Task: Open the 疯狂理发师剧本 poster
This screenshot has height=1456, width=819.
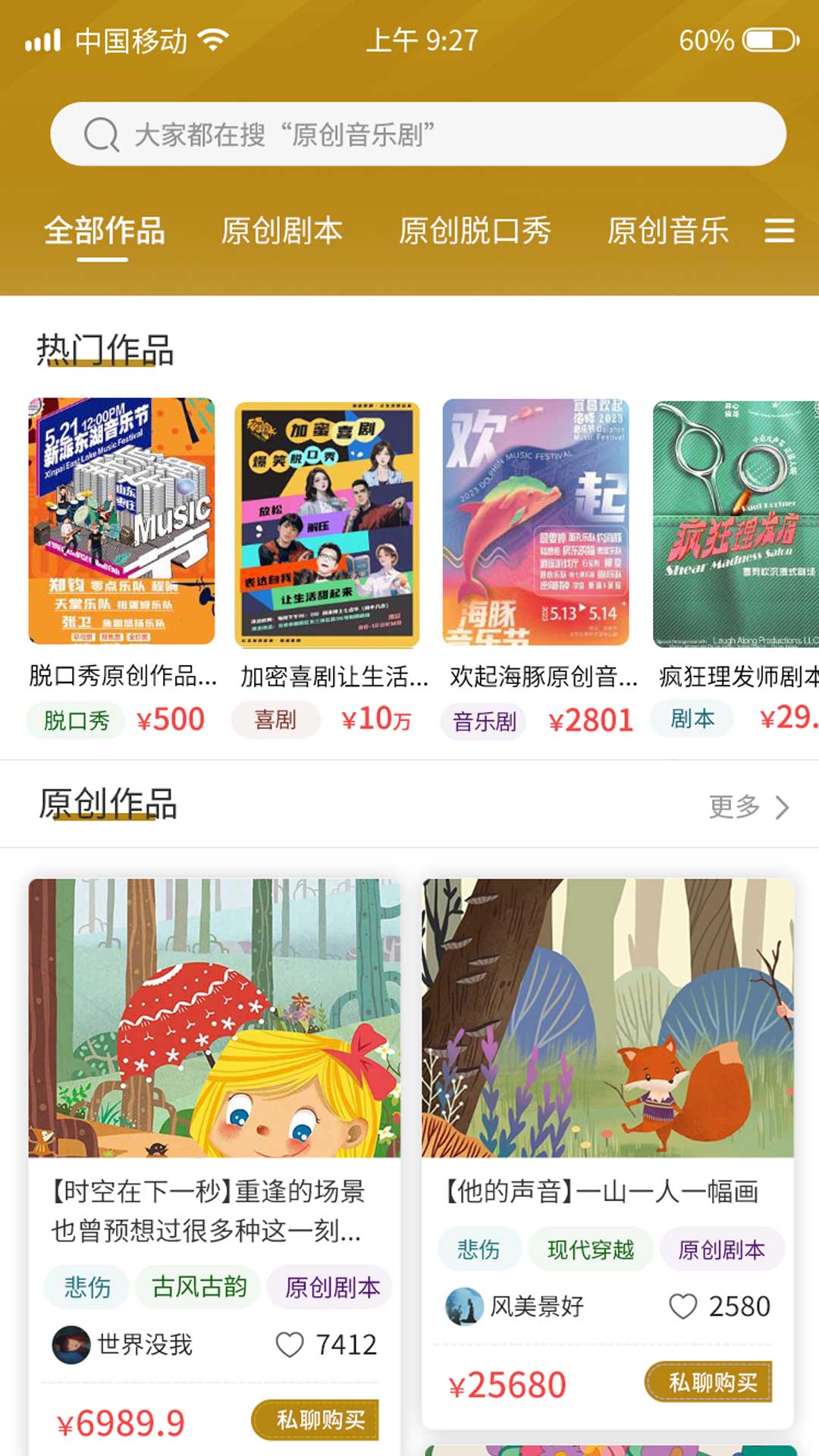Action: tap(736, 523)
